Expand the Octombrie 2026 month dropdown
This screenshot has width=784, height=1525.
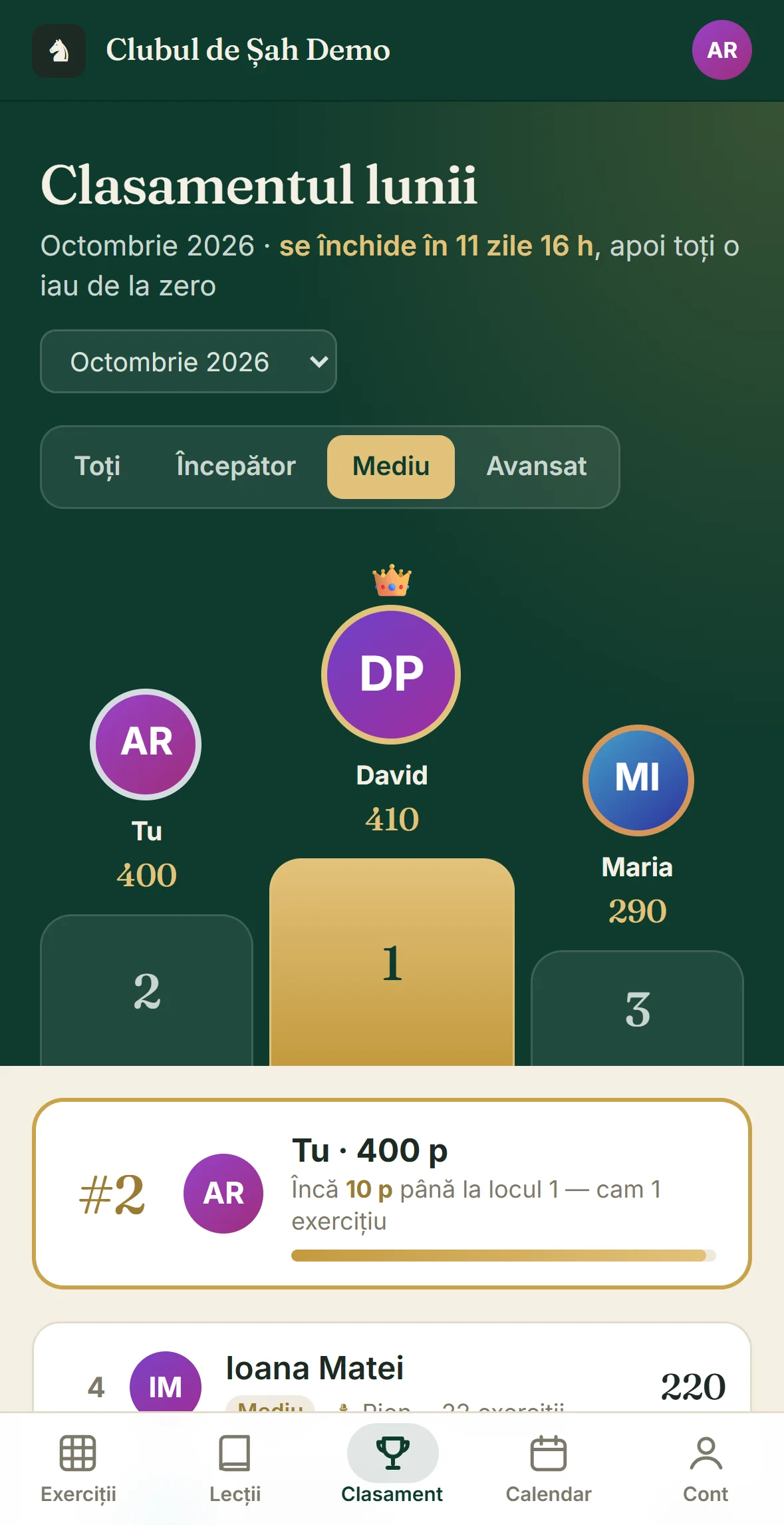(x=188, y=361)
